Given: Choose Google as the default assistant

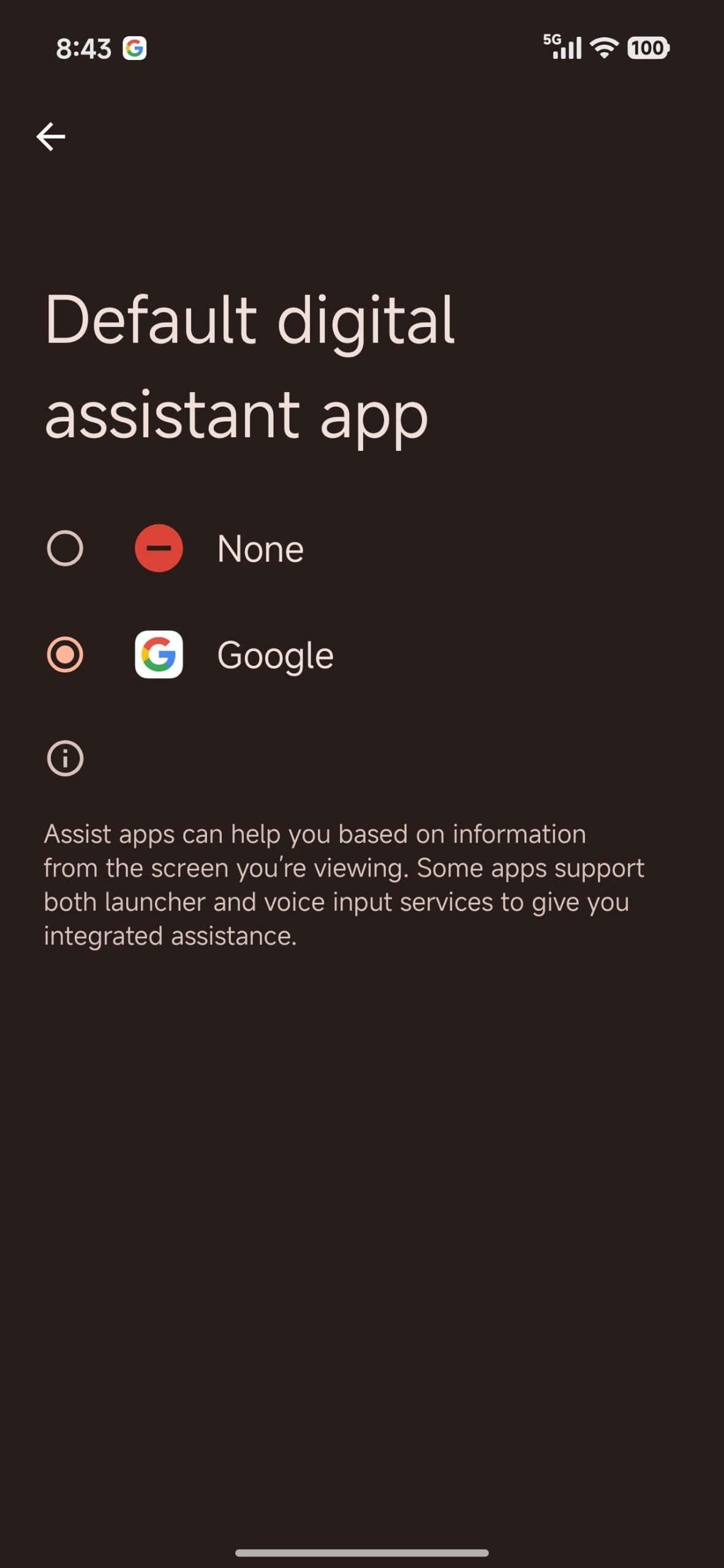Looking at the screenshot, I should [x=65, y=655].
